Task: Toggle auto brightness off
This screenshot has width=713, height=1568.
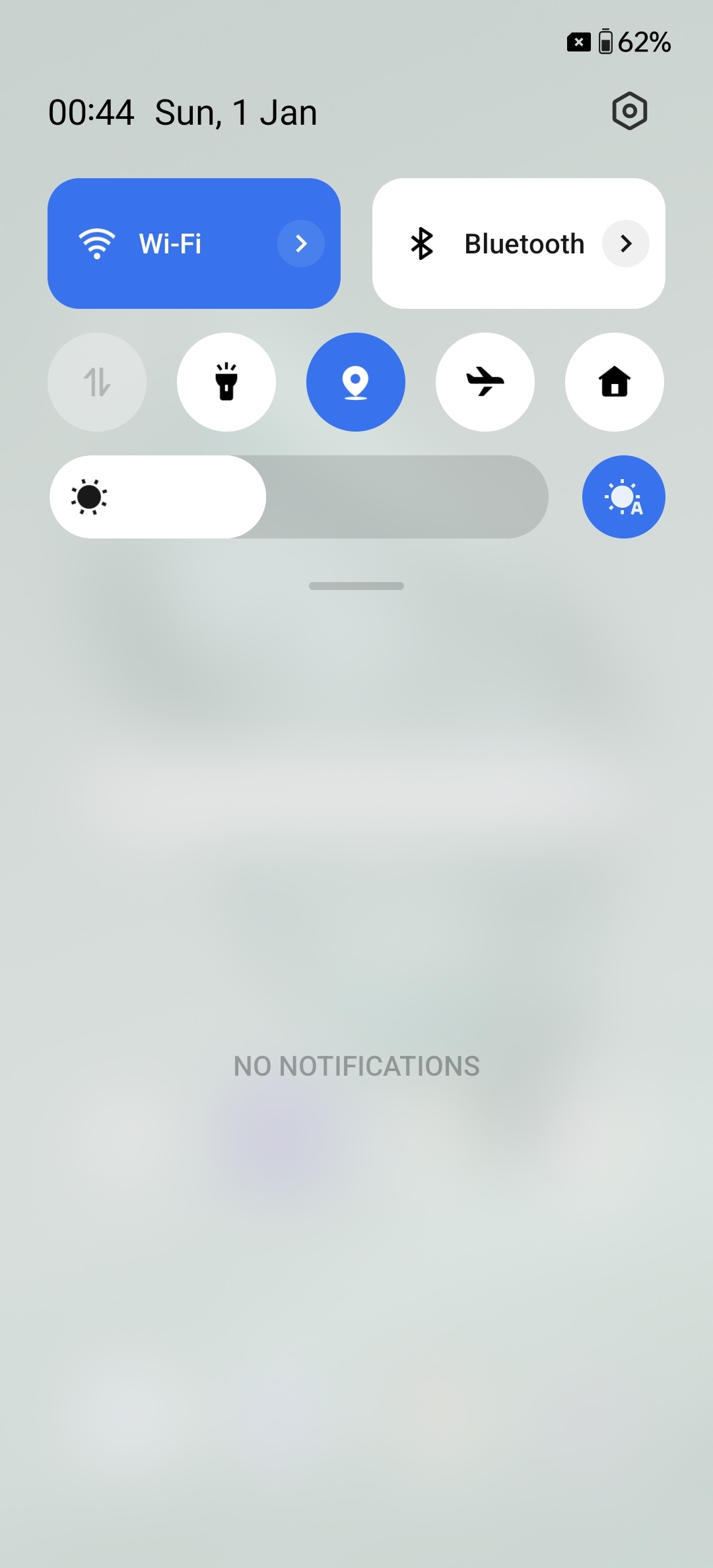Action: (x=623, y=497)
